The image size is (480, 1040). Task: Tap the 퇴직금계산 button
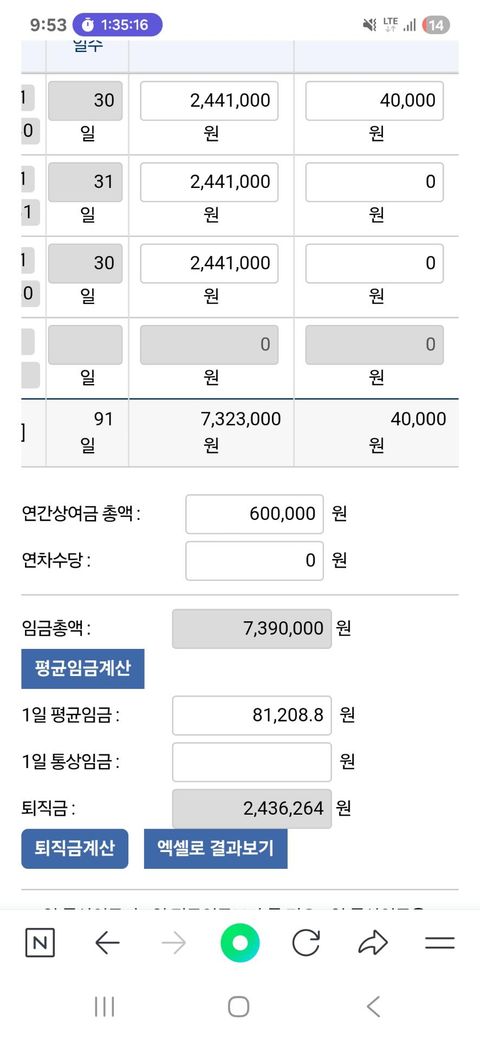(75, 848)
